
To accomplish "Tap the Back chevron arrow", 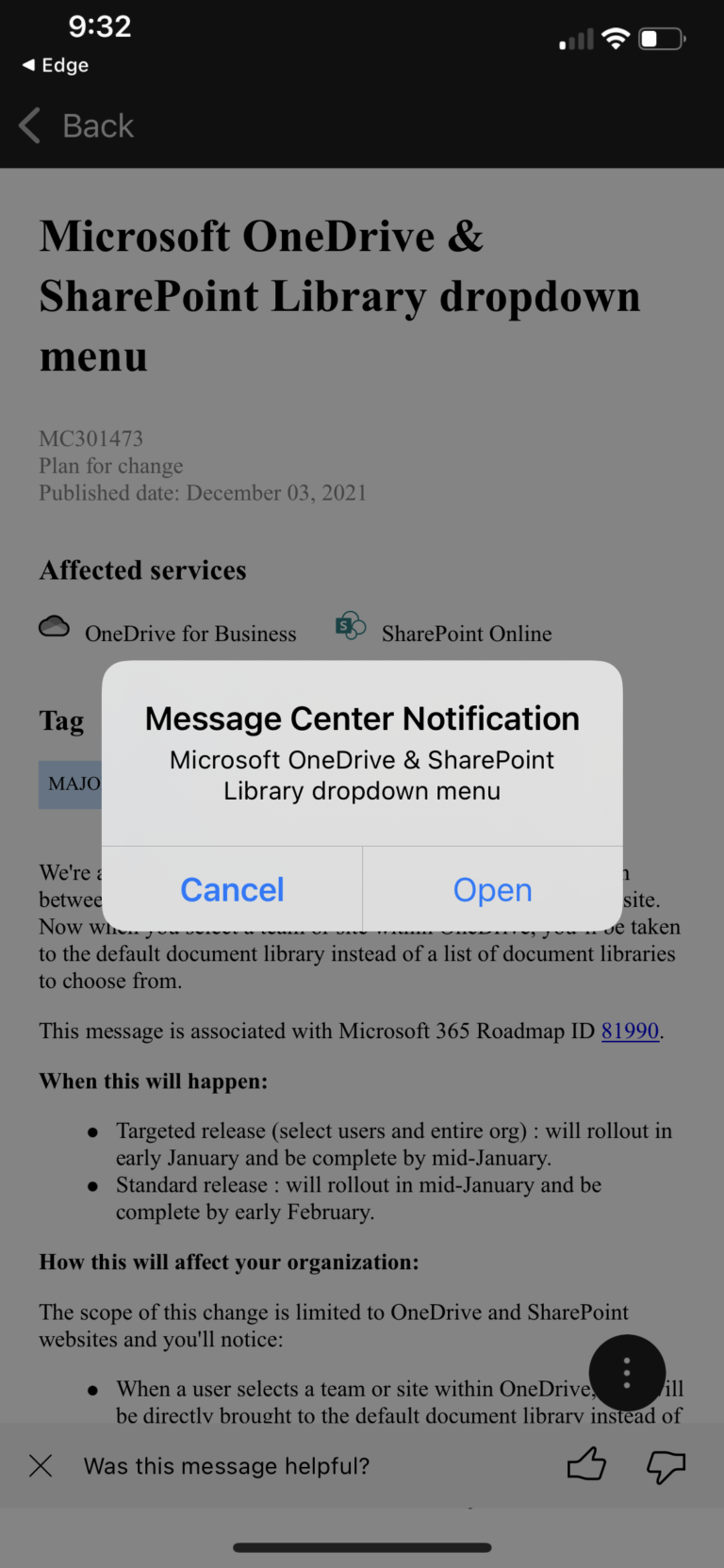I will (28, 125).
